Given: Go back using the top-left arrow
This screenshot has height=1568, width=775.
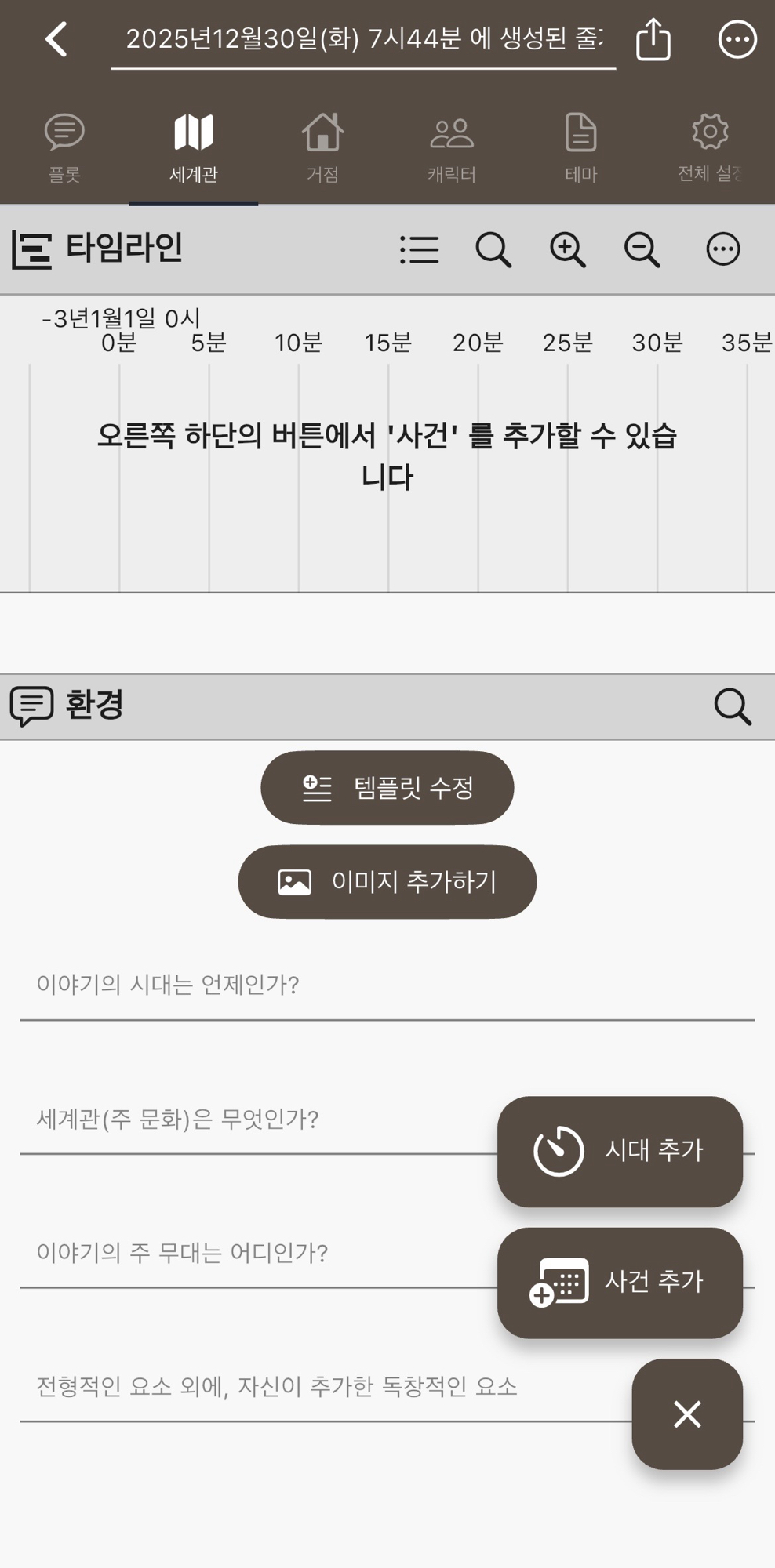Looking at the screenshot, I should (x=56, y=39).
